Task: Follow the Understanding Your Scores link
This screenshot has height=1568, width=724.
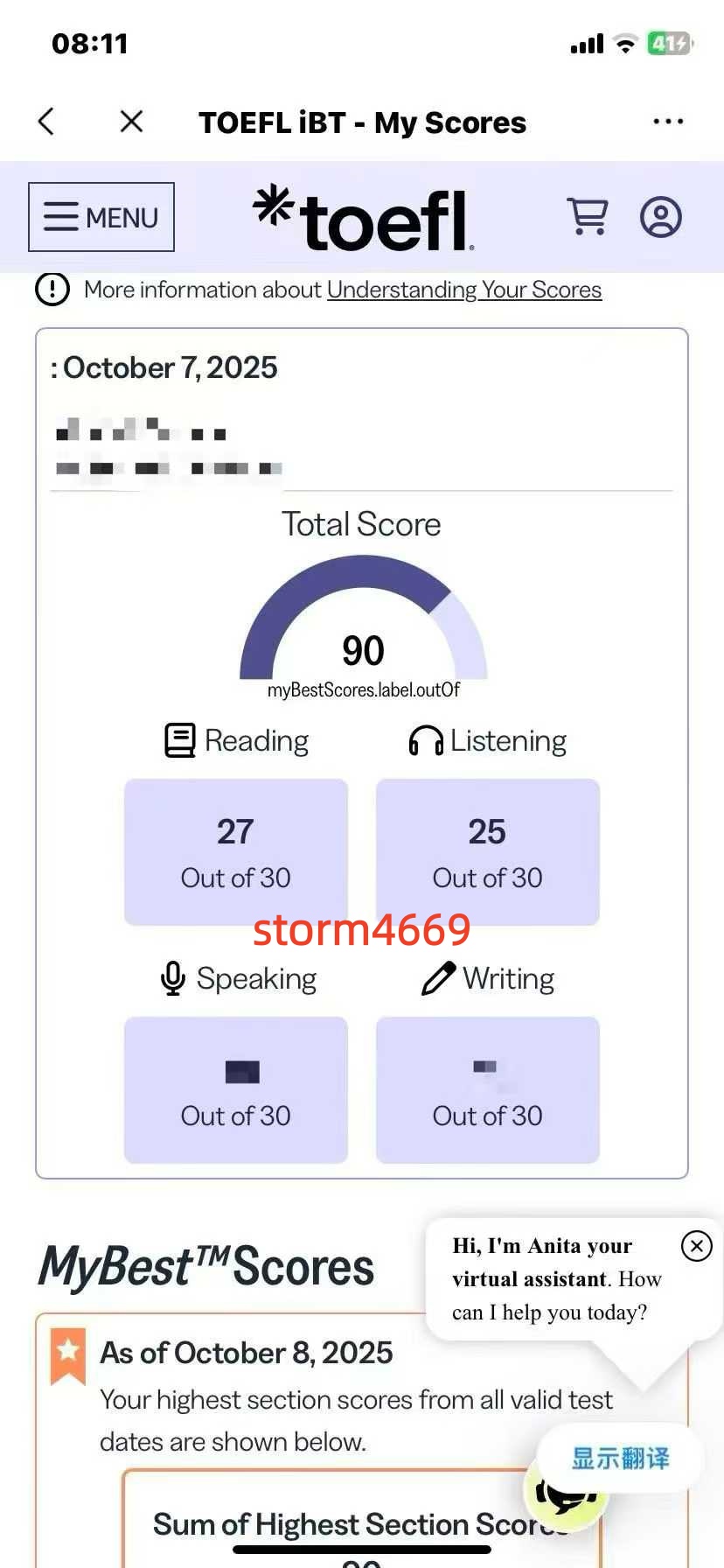Action: [x=464, y=290]
